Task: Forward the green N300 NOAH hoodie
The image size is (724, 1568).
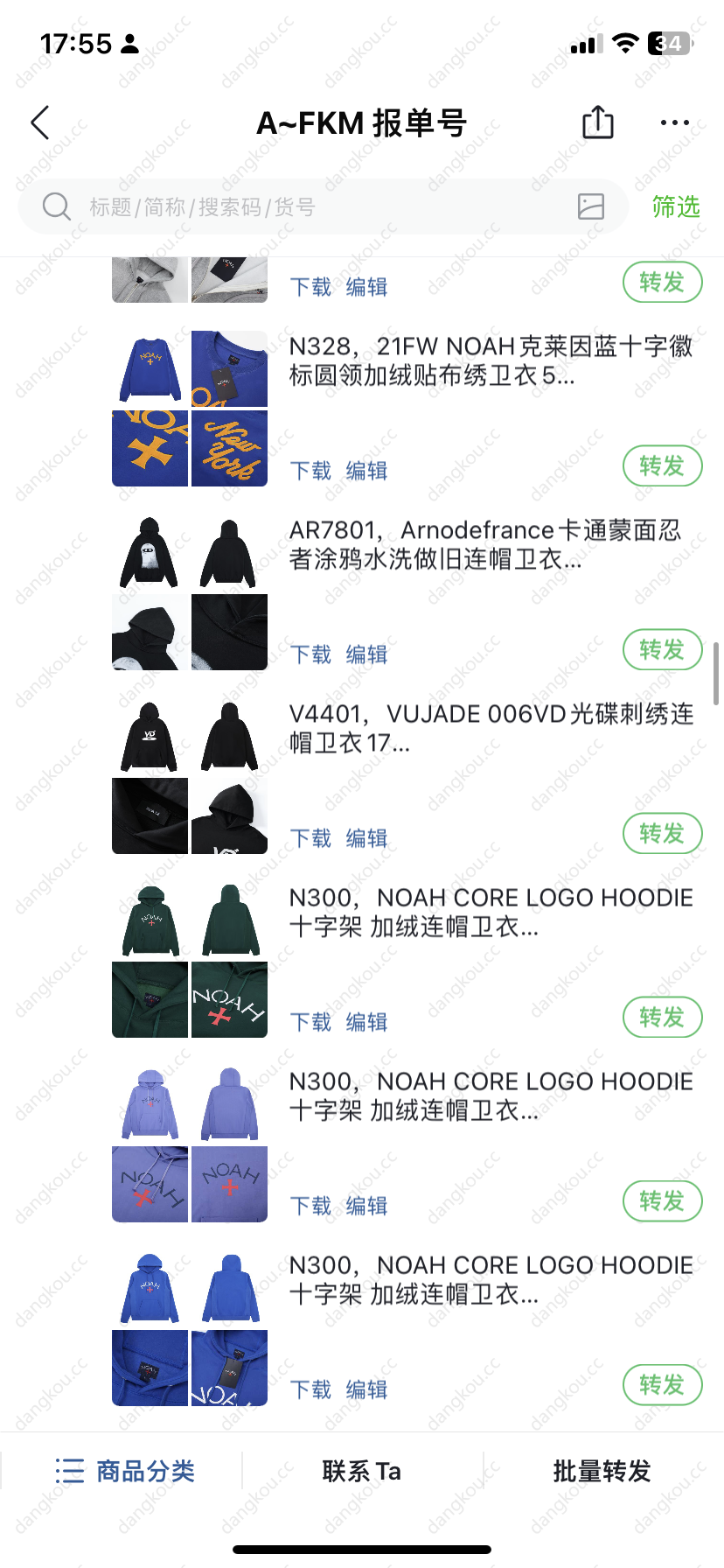Action: 662,1018
